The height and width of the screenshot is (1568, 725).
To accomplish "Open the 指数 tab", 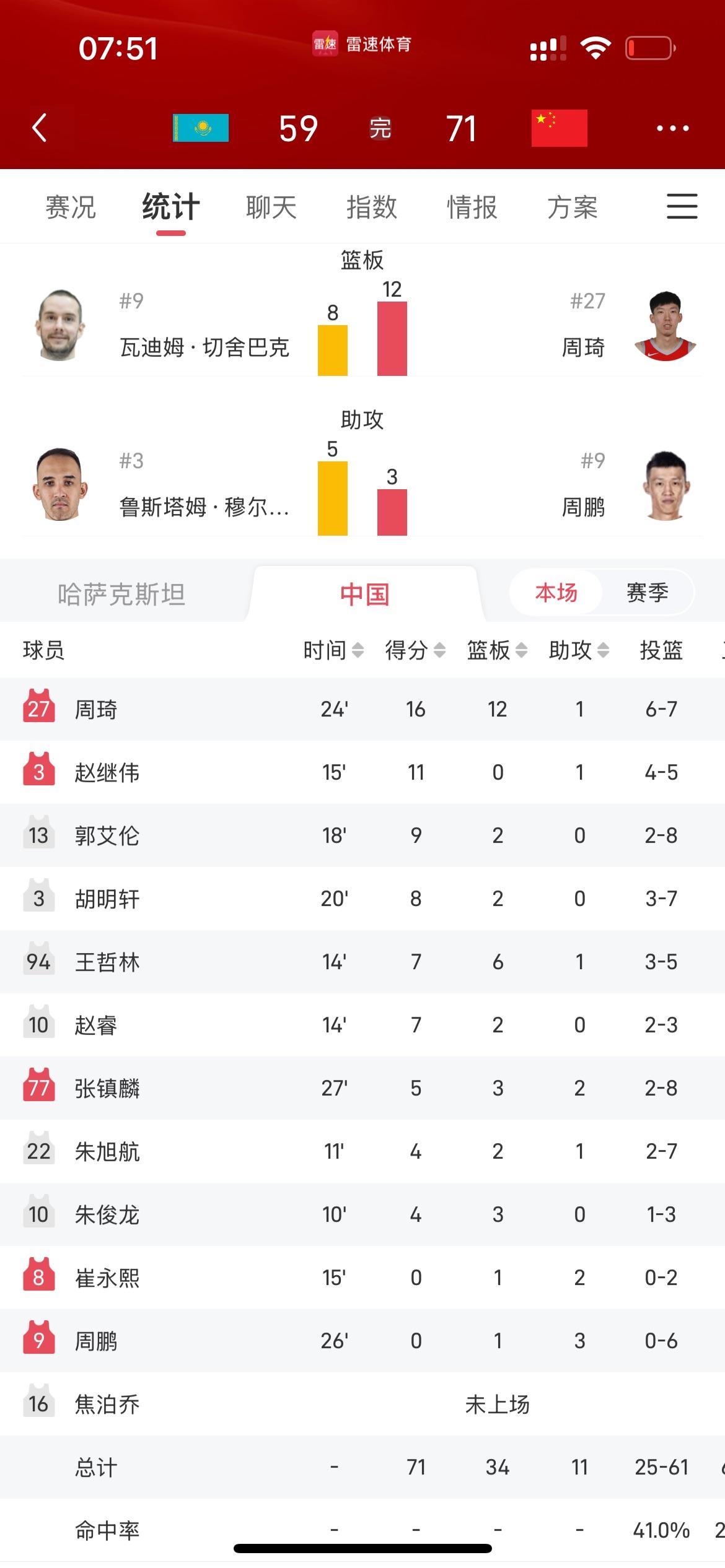I will pos(371,207).
